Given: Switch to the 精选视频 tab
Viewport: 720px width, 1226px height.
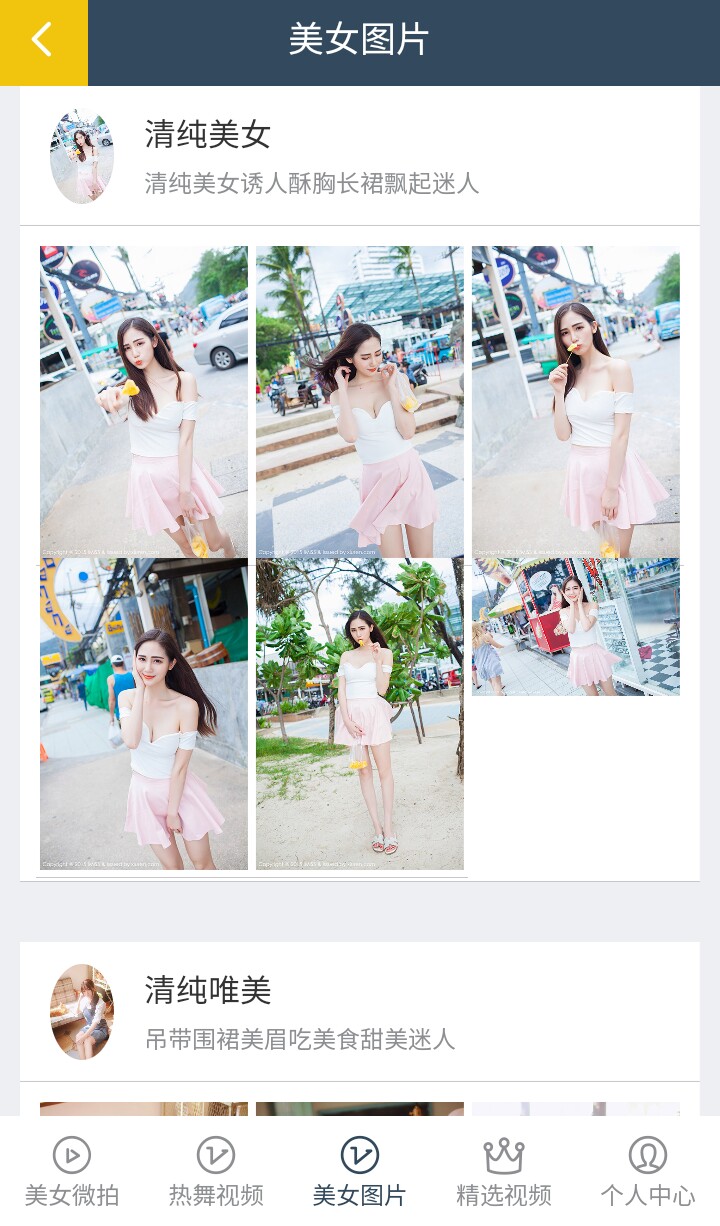Looking at the screenshot, I should [504, 1171].
